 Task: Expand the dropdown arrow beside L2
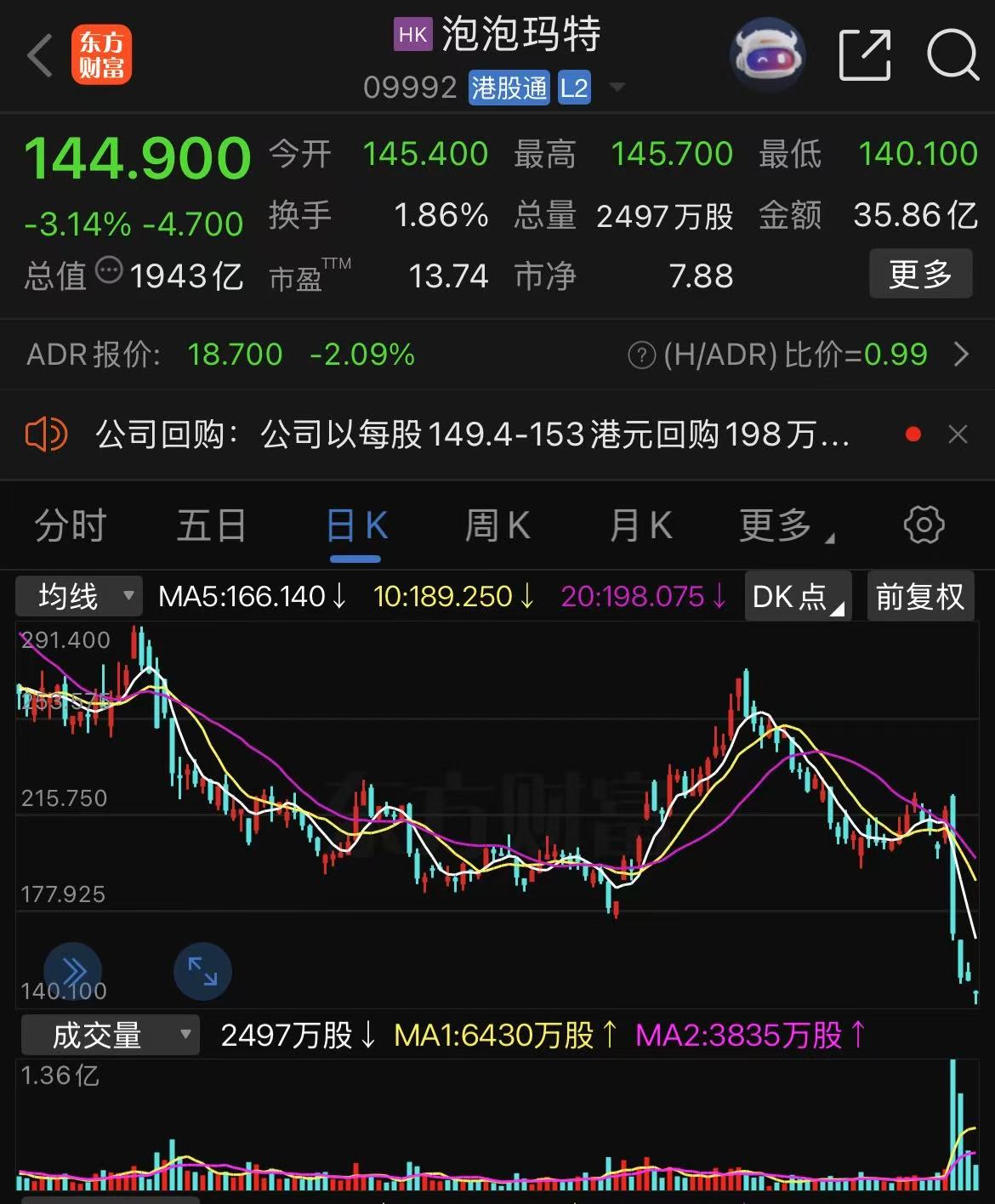[618, 88]
